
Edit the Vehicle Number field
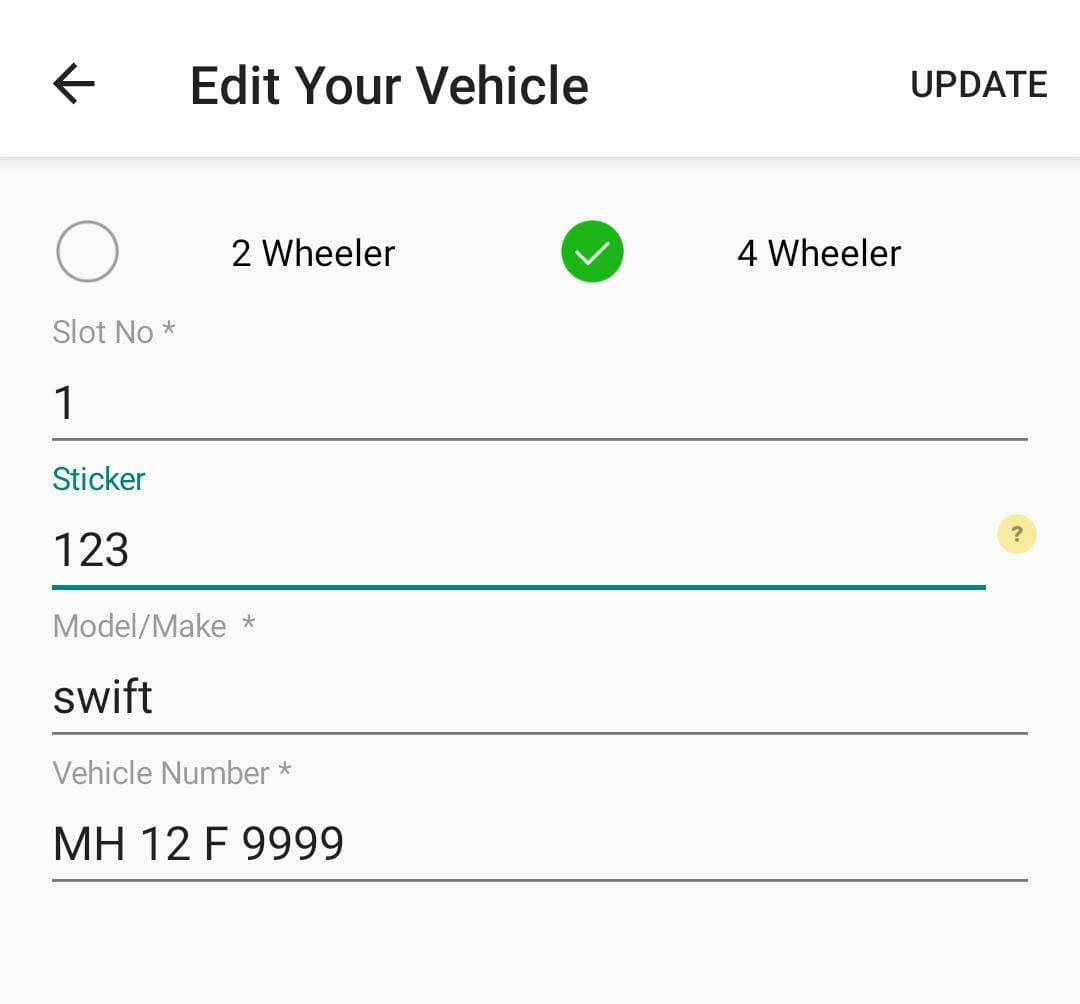pos(539,844)
